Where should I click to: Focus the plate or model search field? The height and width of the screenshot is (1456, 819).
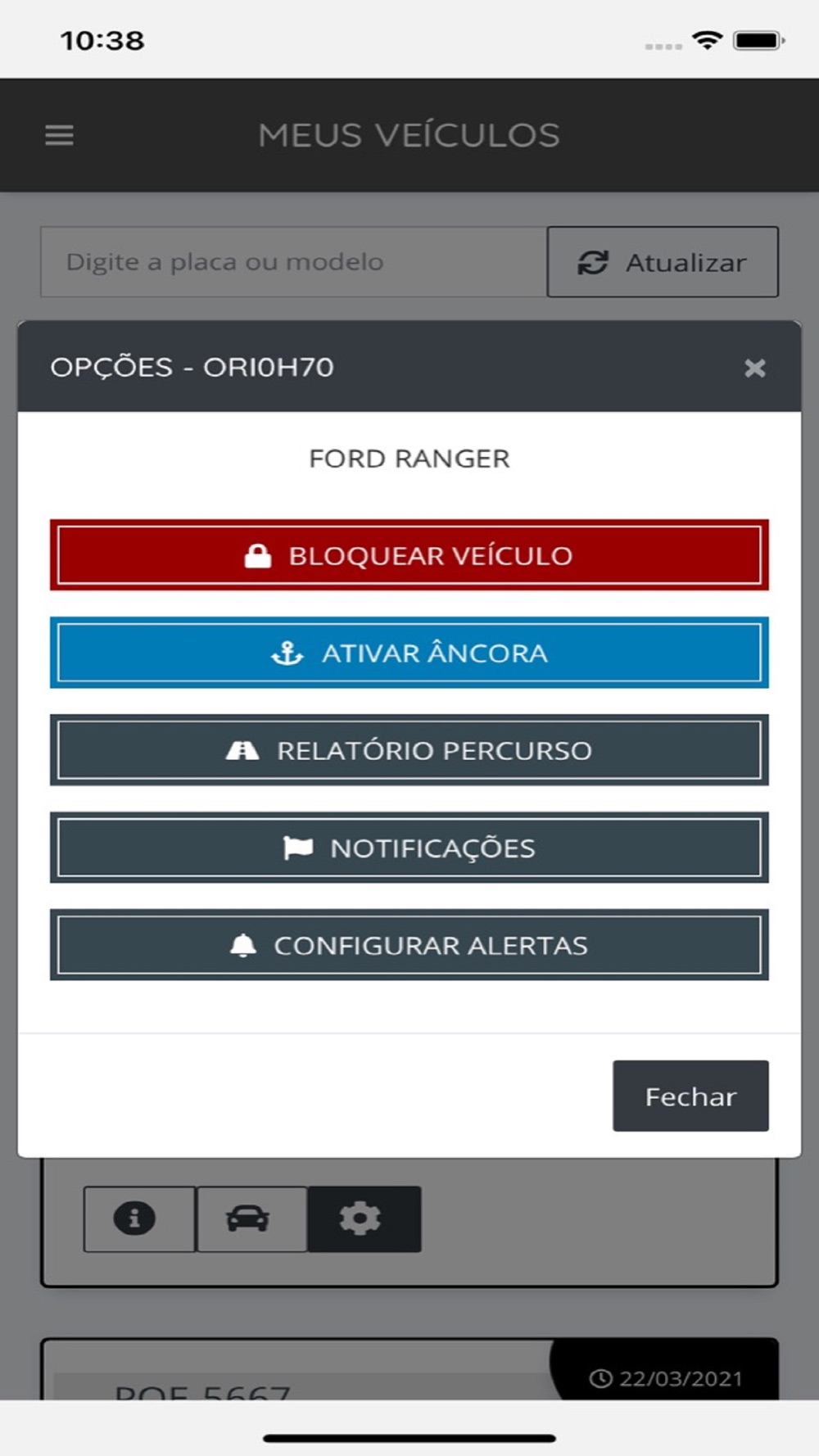pyautogui.click(x=294, y=262)
